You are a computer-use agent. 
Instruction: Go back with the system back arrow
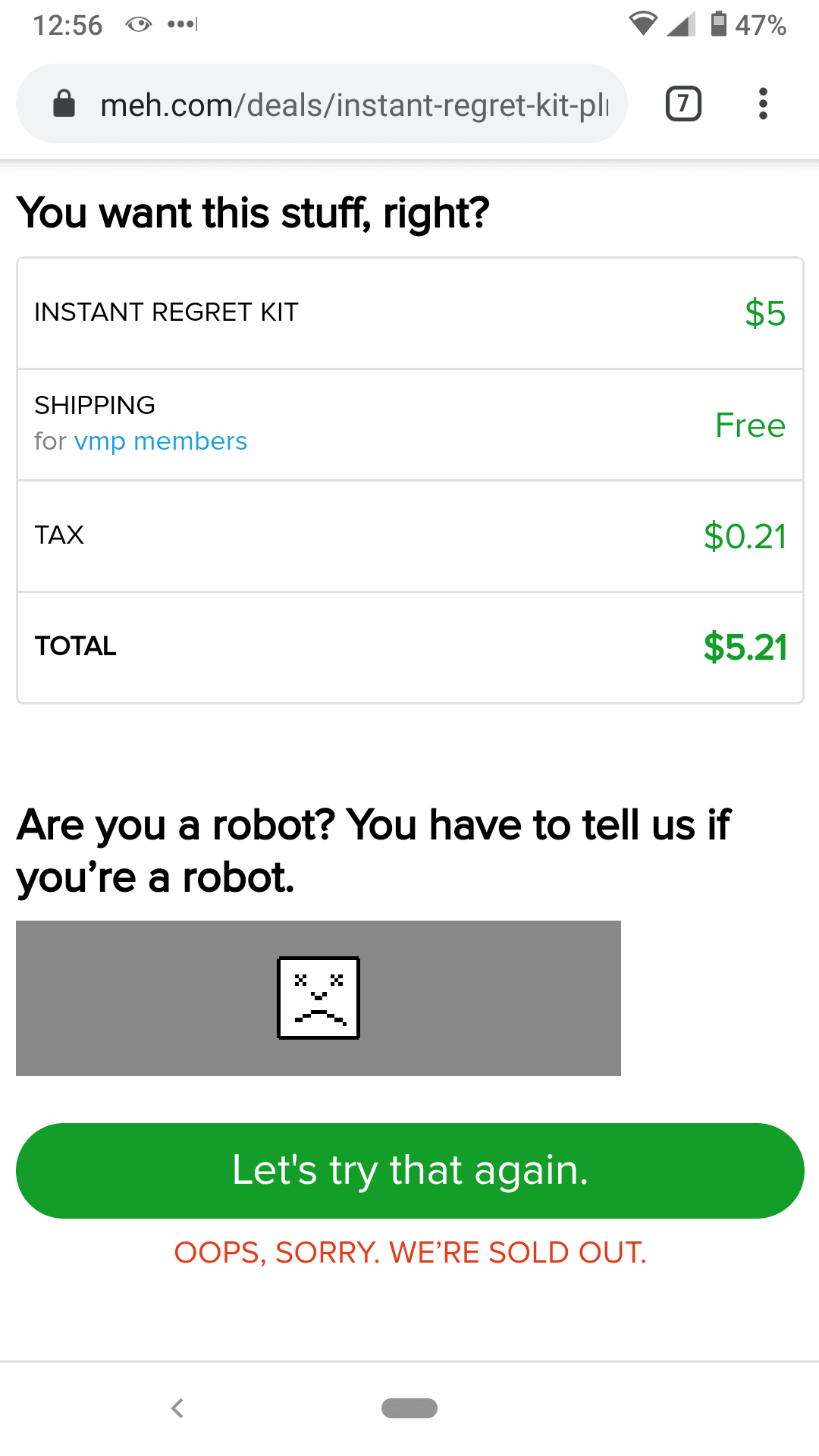click(177, 1408)
